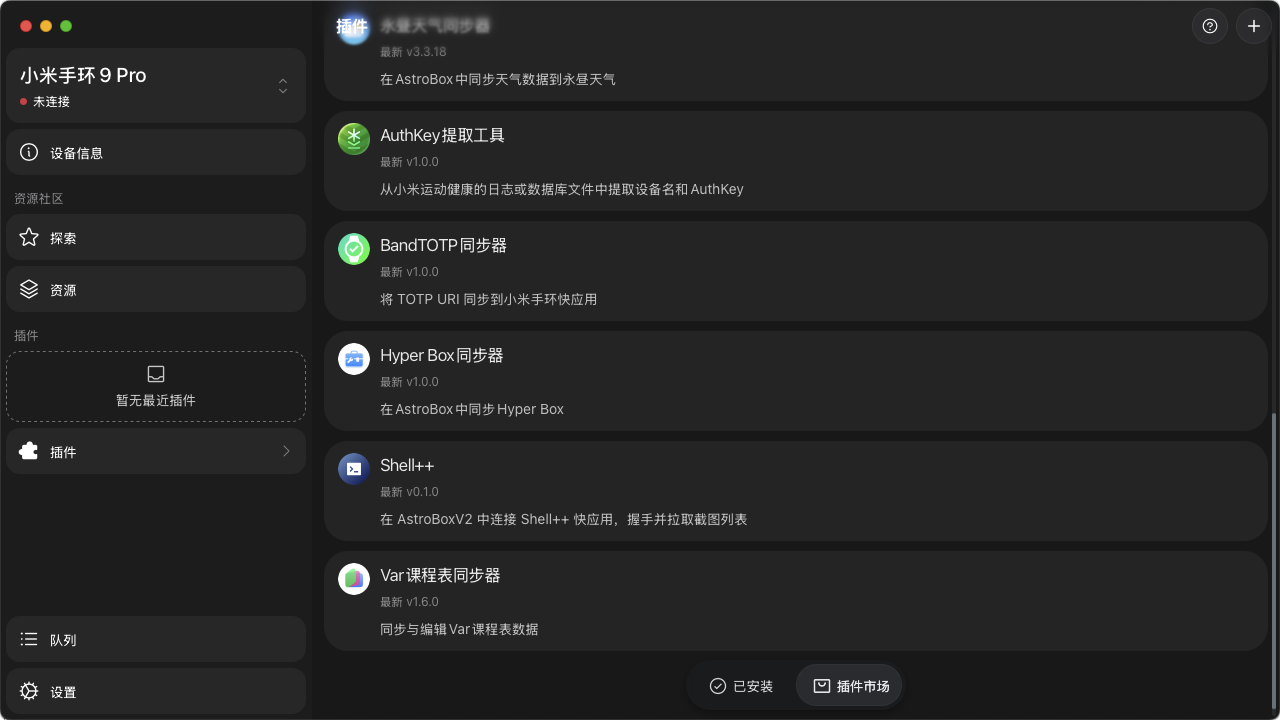This screenshot has width=1280, height=720.
Task: Open the BandTOTP同步器 plugin card
Action: 796,271
